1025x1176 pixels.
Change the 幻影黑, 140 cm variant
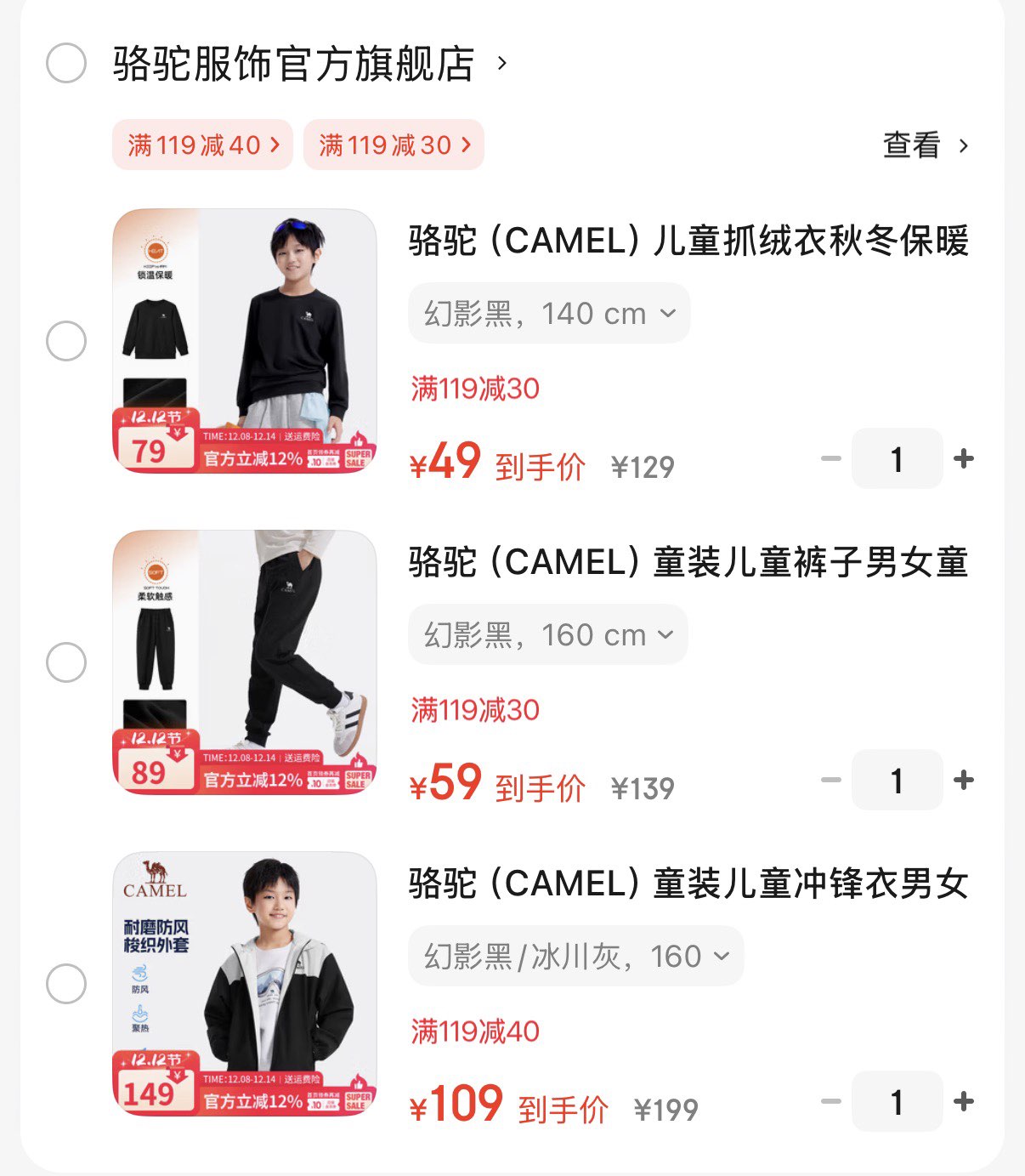coord(549,314)
